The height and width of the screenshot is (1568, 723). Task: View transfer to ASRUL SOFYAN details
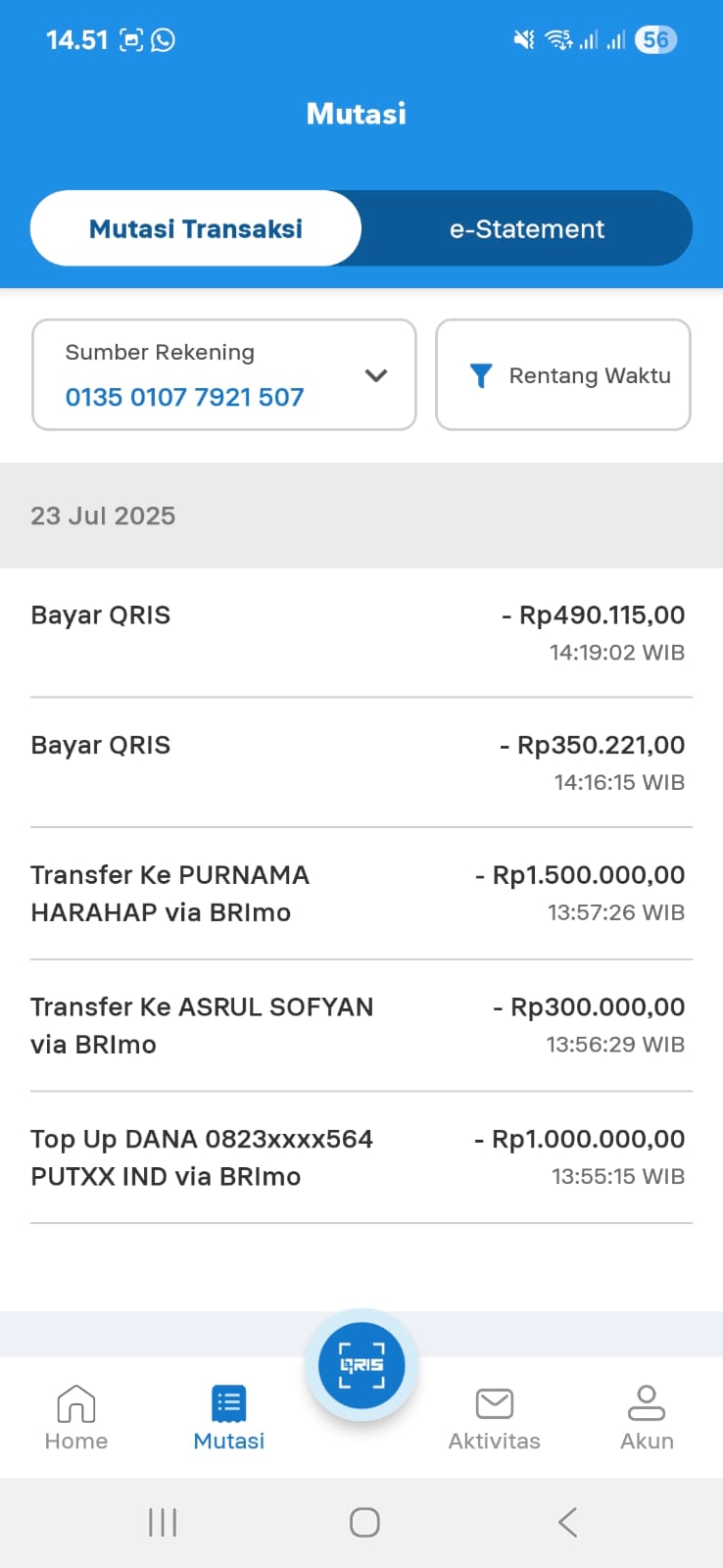coord(361,1025)
